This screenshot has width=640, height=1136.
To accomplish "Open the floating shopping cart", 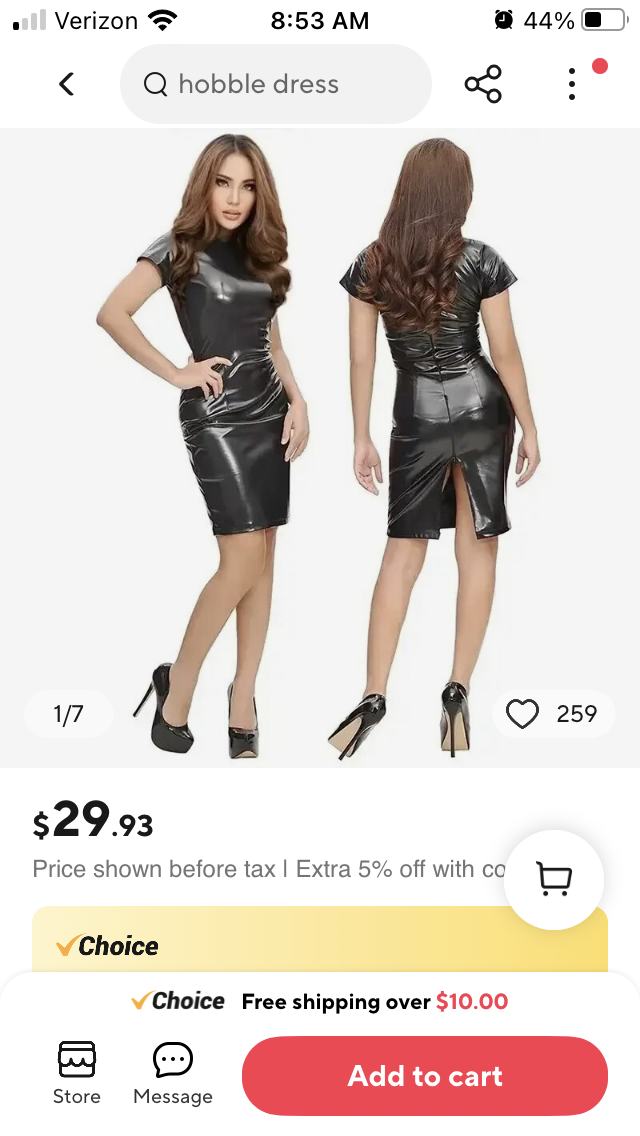I will point(554,880).
